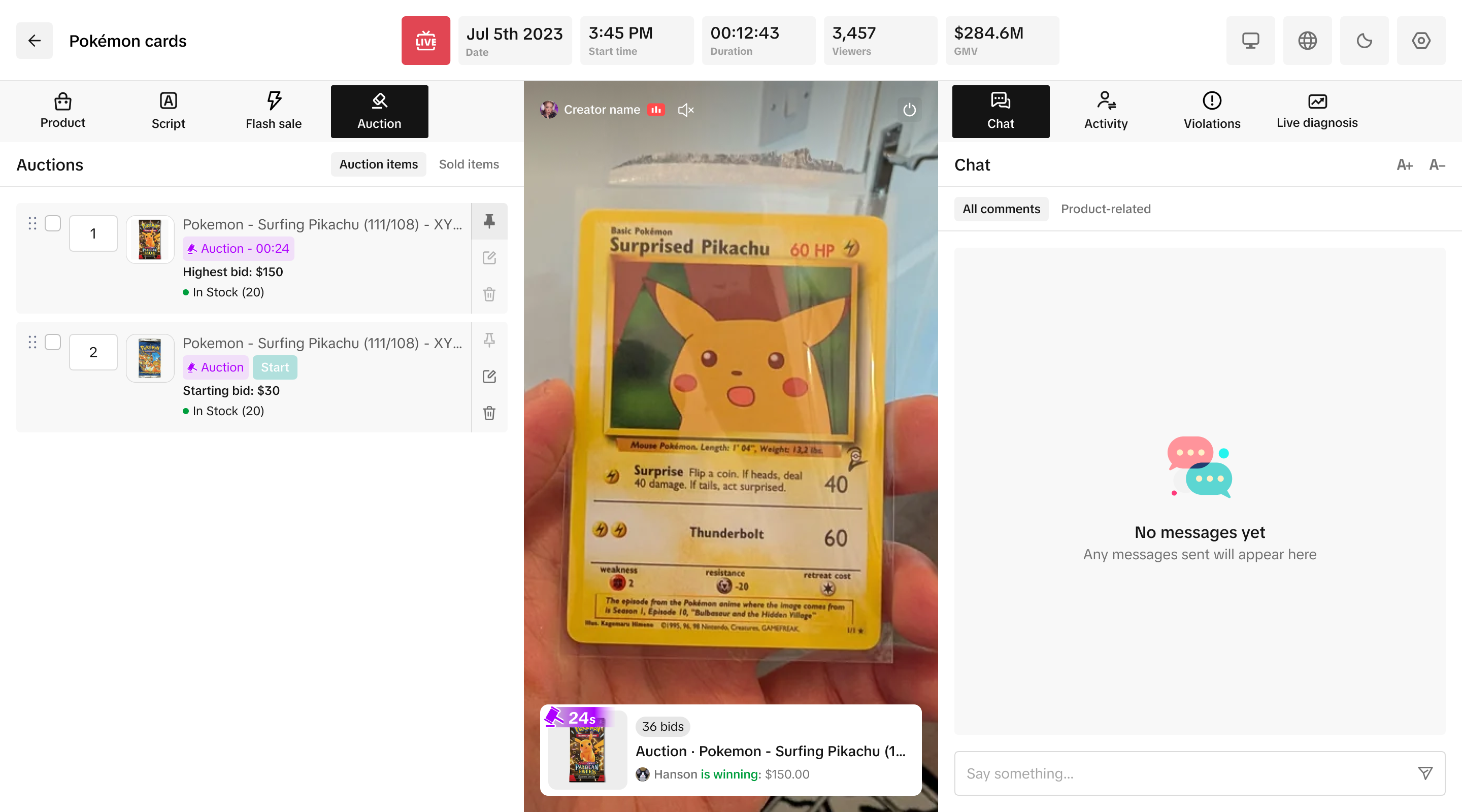Switch to the Violations tab
This screenshot has width=1462, height=812.
tap(1212, 111)
